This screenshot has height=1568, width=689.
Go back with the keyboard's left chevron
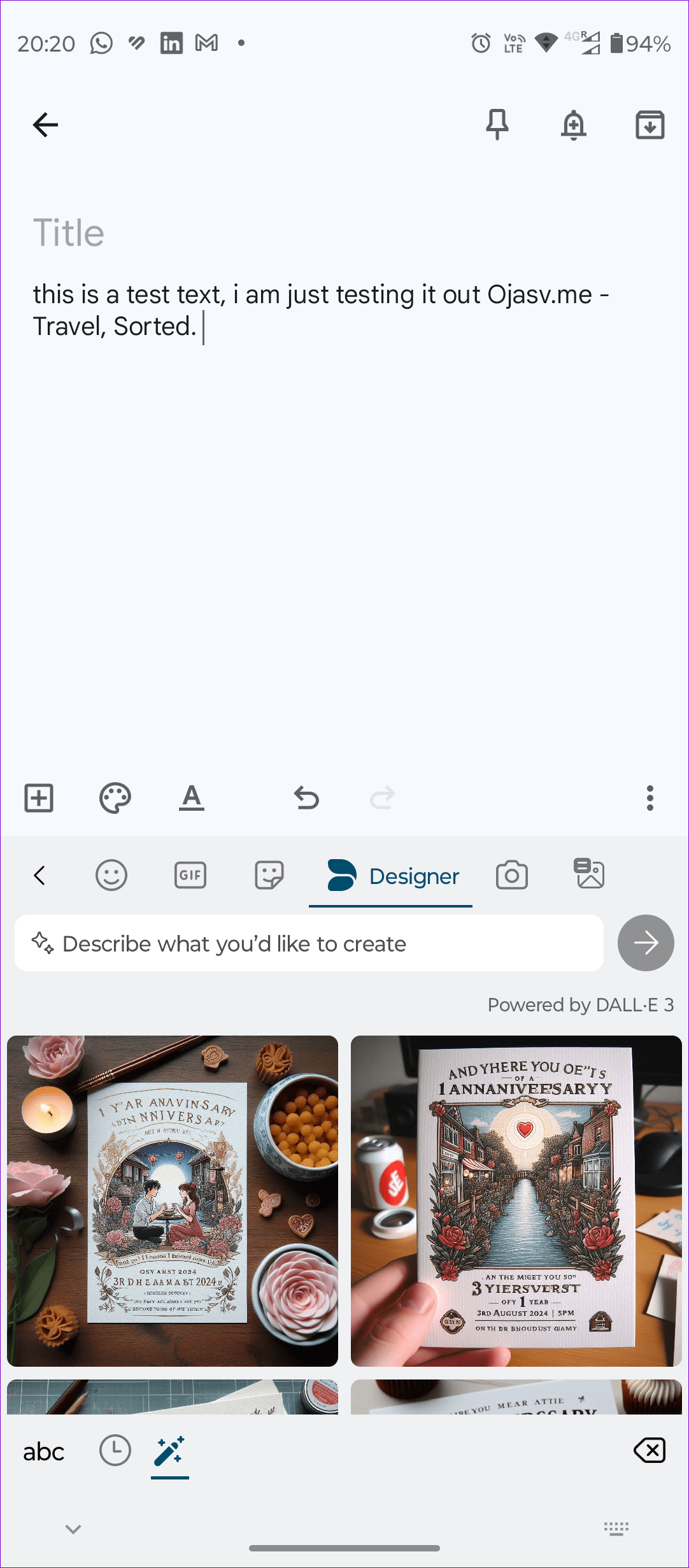39,875
